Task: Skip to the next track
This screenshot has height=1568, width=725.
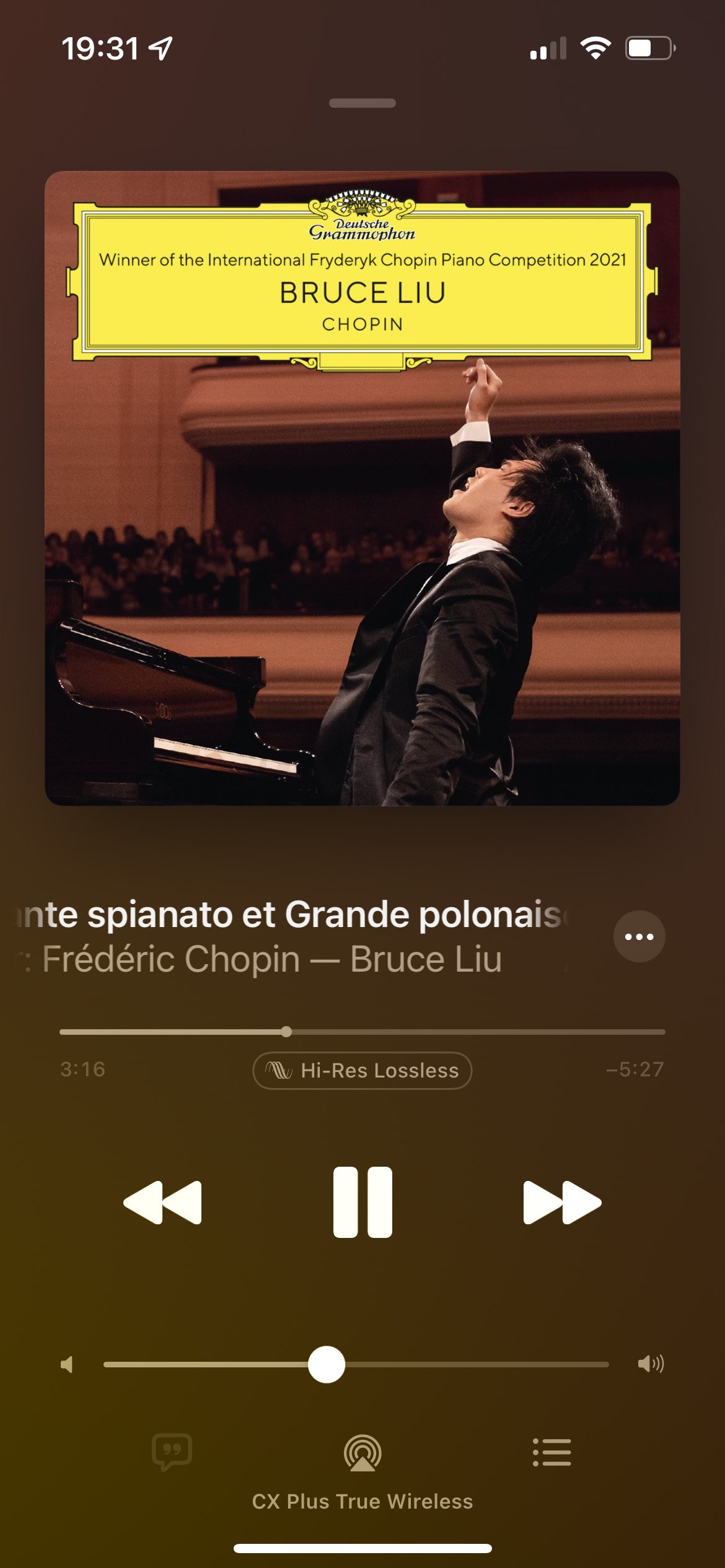Action: click(562, 1202)
